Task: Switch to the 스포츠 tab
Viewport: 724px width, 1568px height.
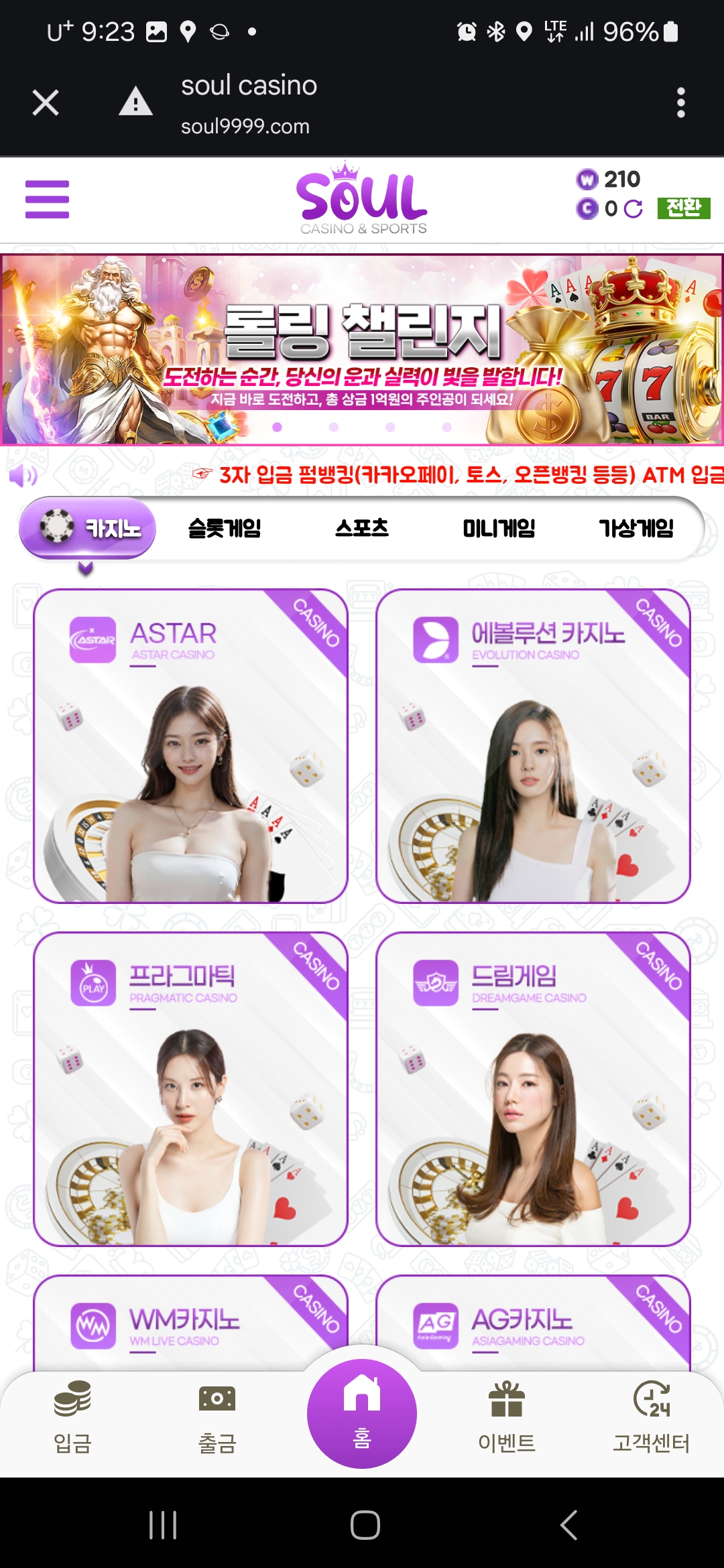Action: coord(362,529)
